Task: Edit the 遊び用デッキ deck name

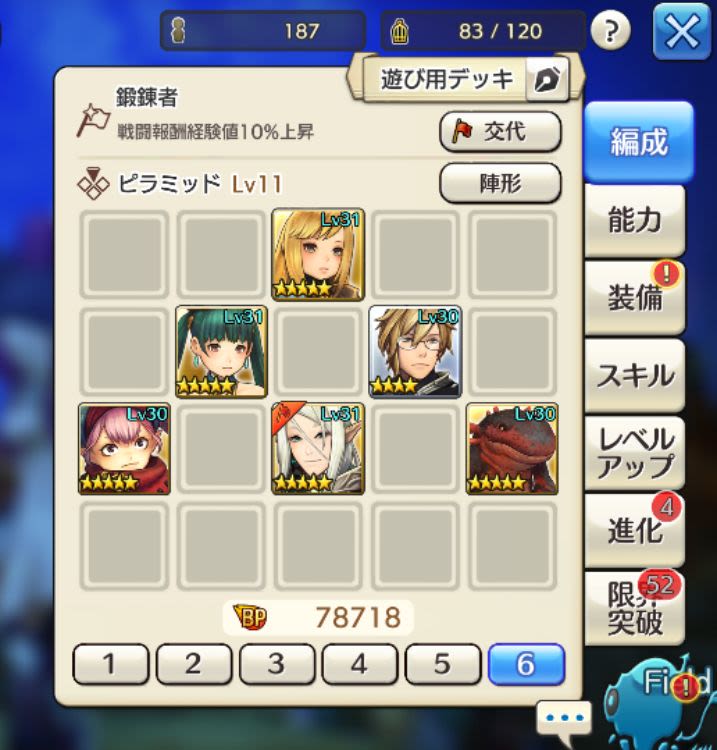Action: (x=547, y=80)
